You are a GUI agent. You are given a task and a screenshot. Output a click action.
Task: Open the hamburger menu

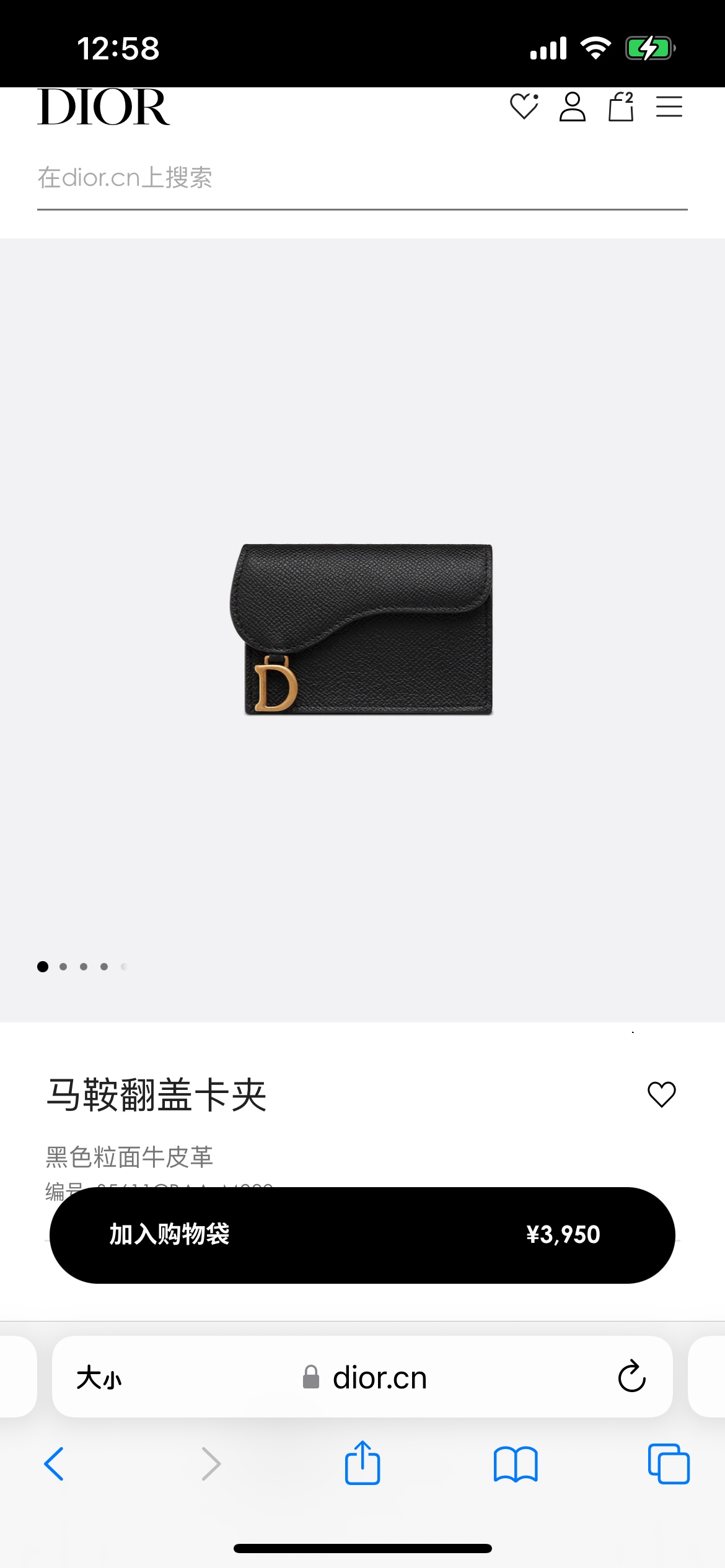point(669,107)
